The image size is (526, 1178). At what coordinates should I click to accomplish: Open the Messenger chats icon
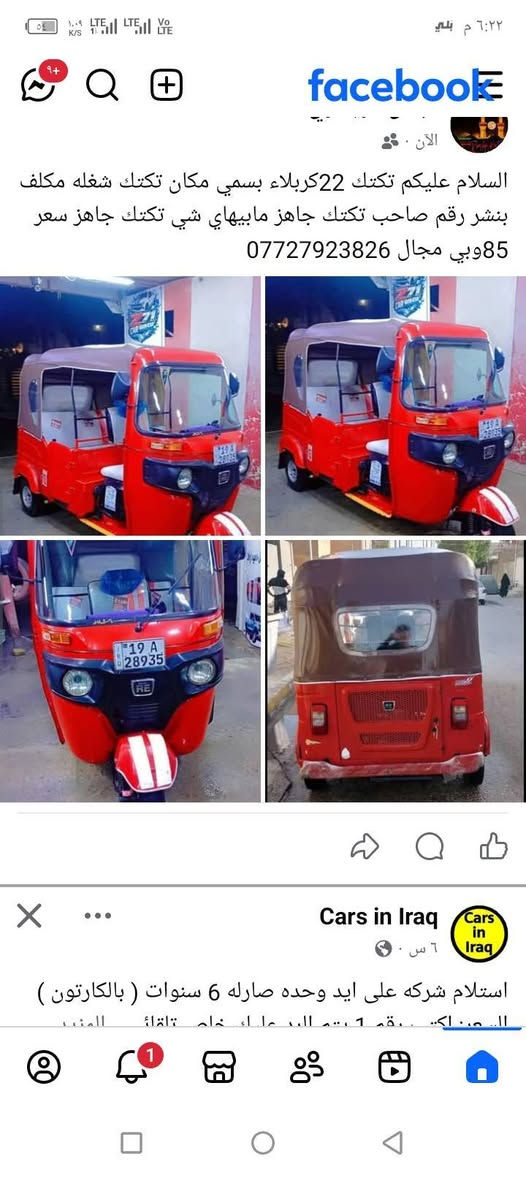[38, 85]
